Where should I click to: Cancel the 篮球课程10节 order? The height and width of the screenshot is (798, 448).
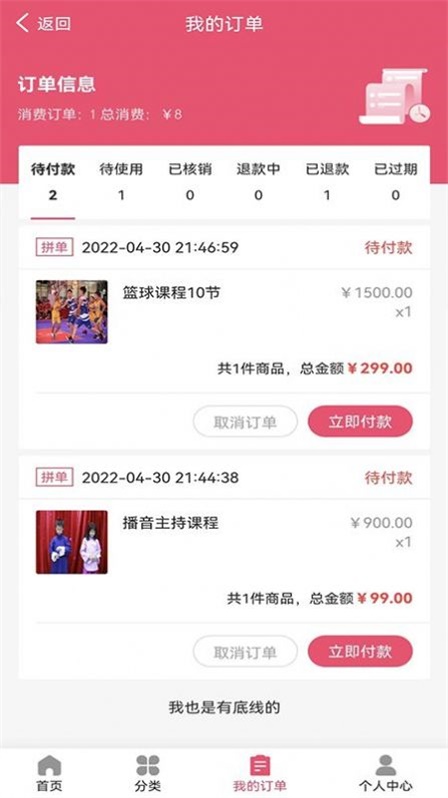coord(245,421)
